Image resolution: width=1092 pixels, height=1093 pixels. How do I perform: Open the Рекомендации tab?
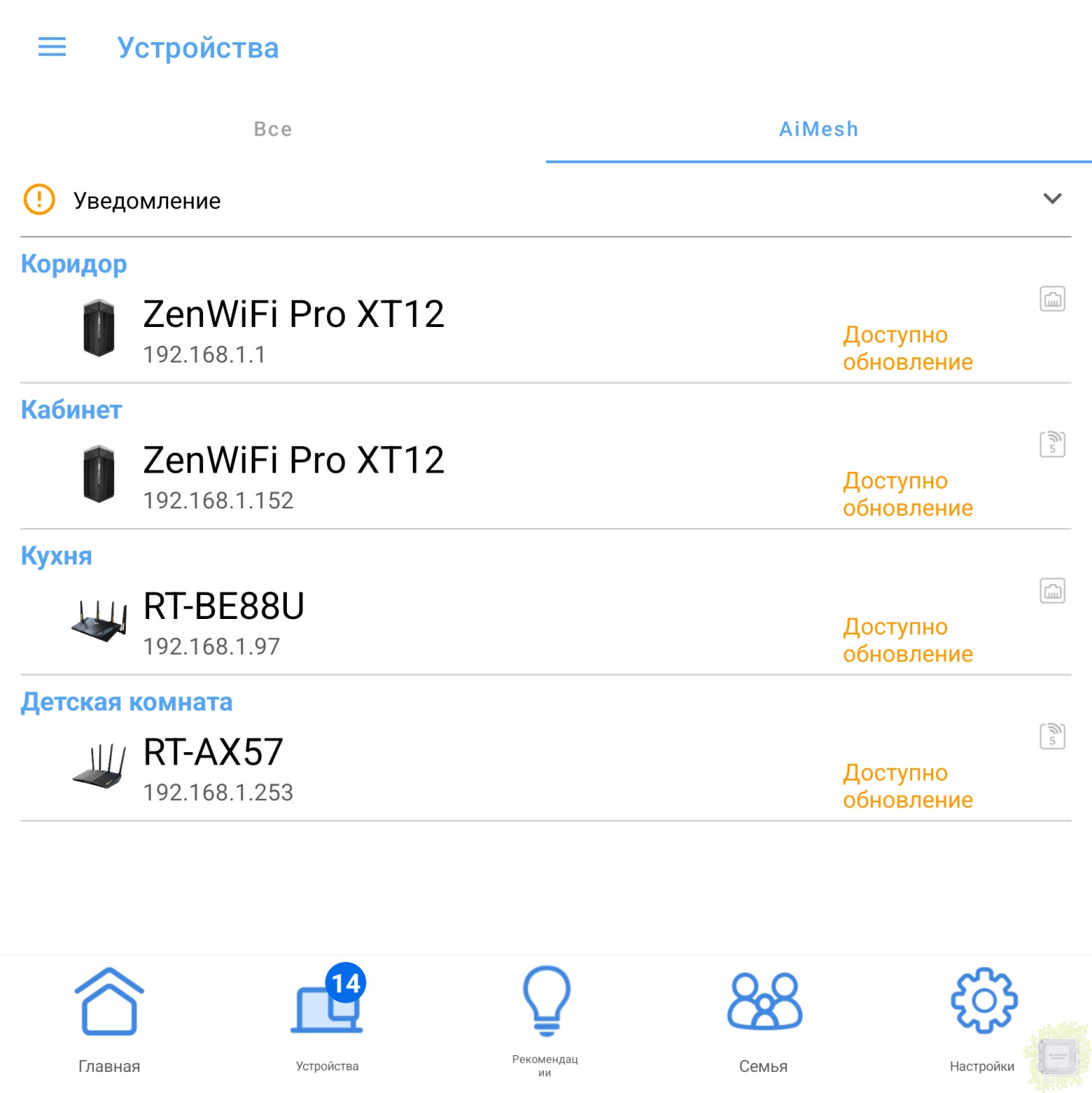[545, 1019]
